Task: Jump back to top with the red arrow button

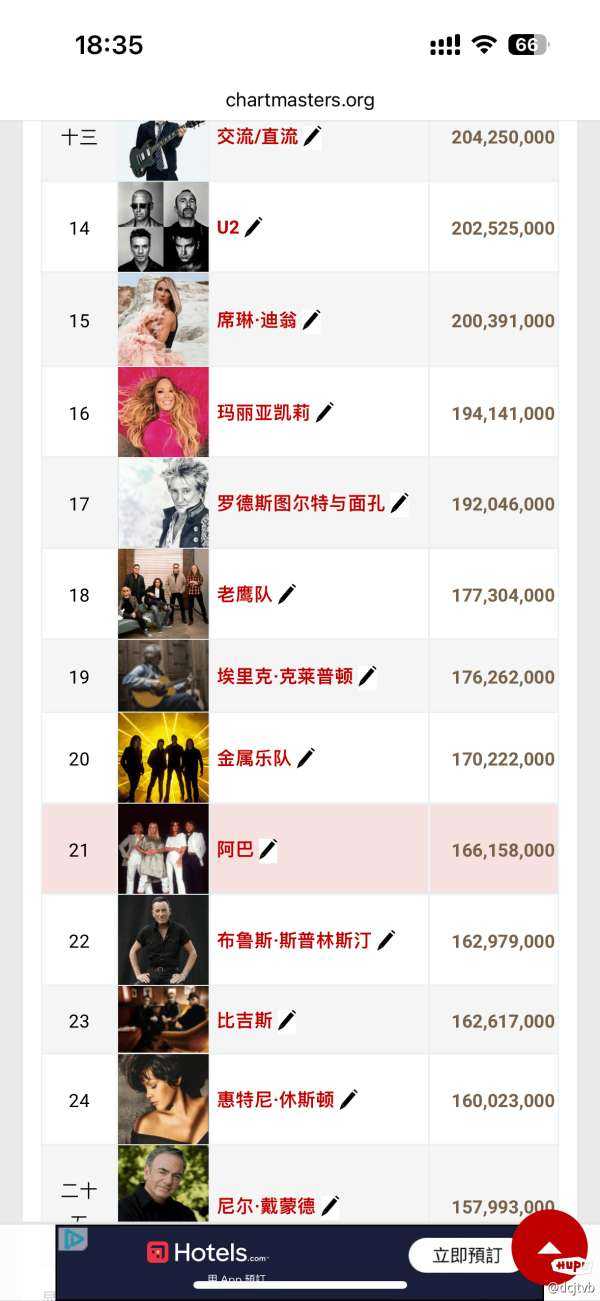Action: (549, 1247)
